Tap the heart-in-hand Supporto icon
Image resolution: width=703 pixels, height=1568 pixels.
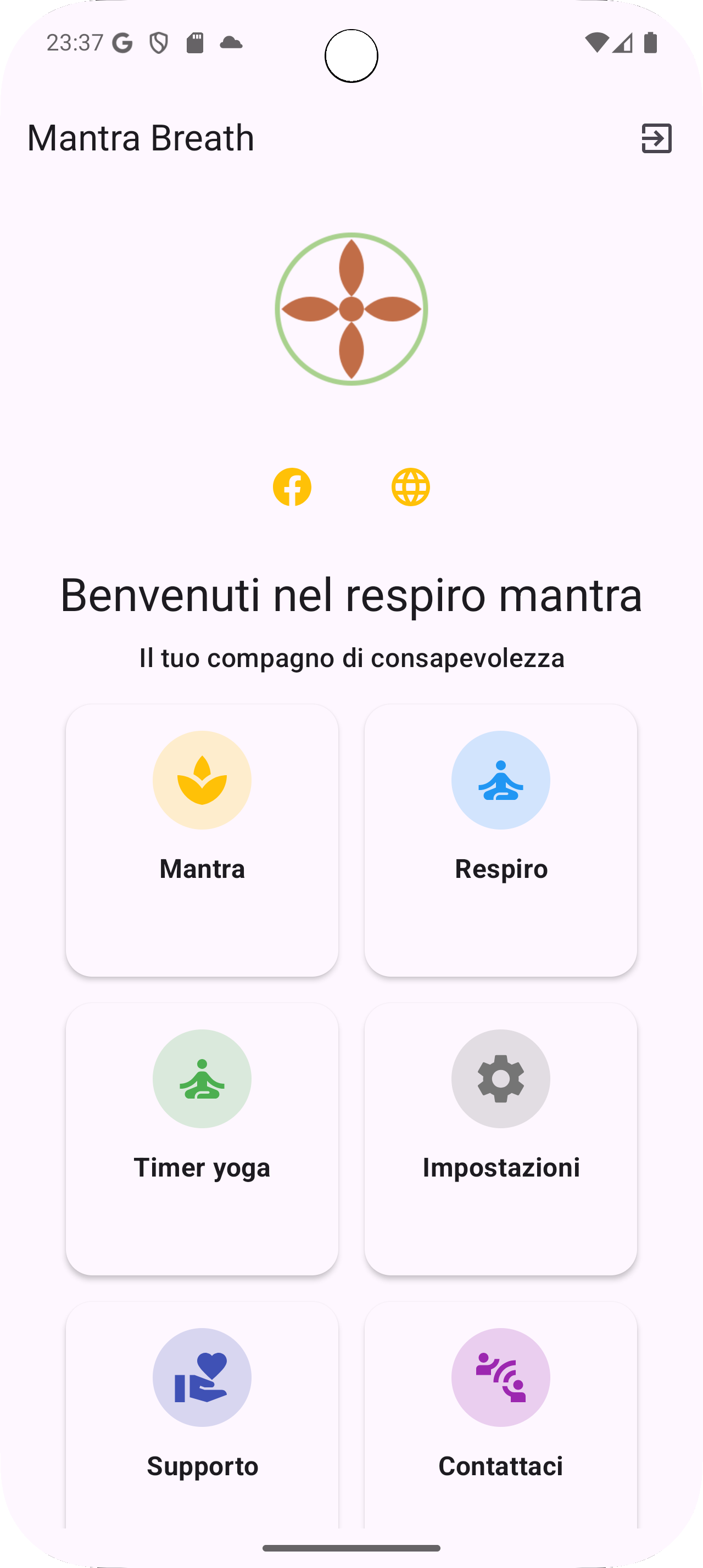[202, 1377]
